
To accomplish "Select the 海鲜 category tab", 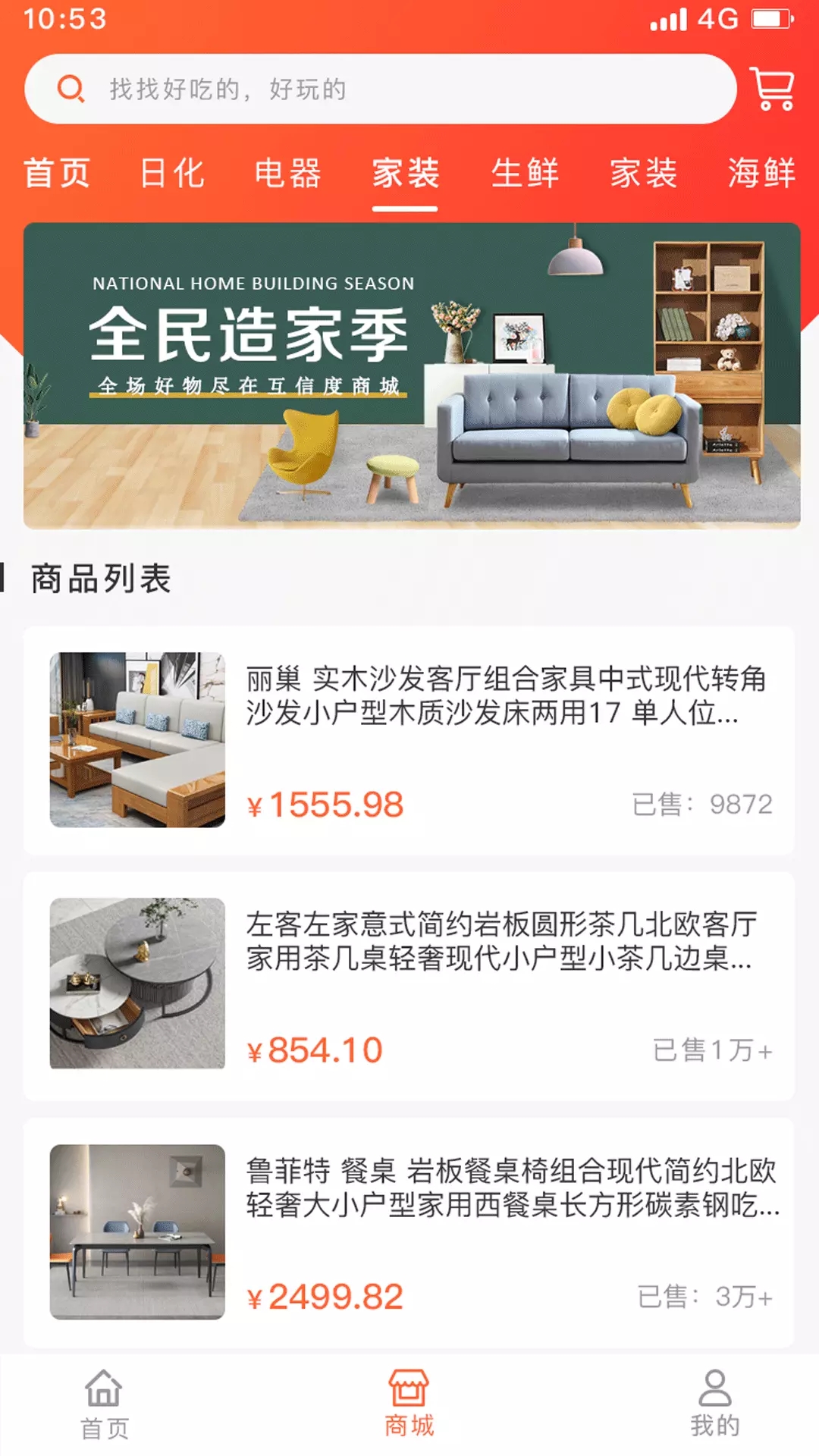I will [761, 173].
